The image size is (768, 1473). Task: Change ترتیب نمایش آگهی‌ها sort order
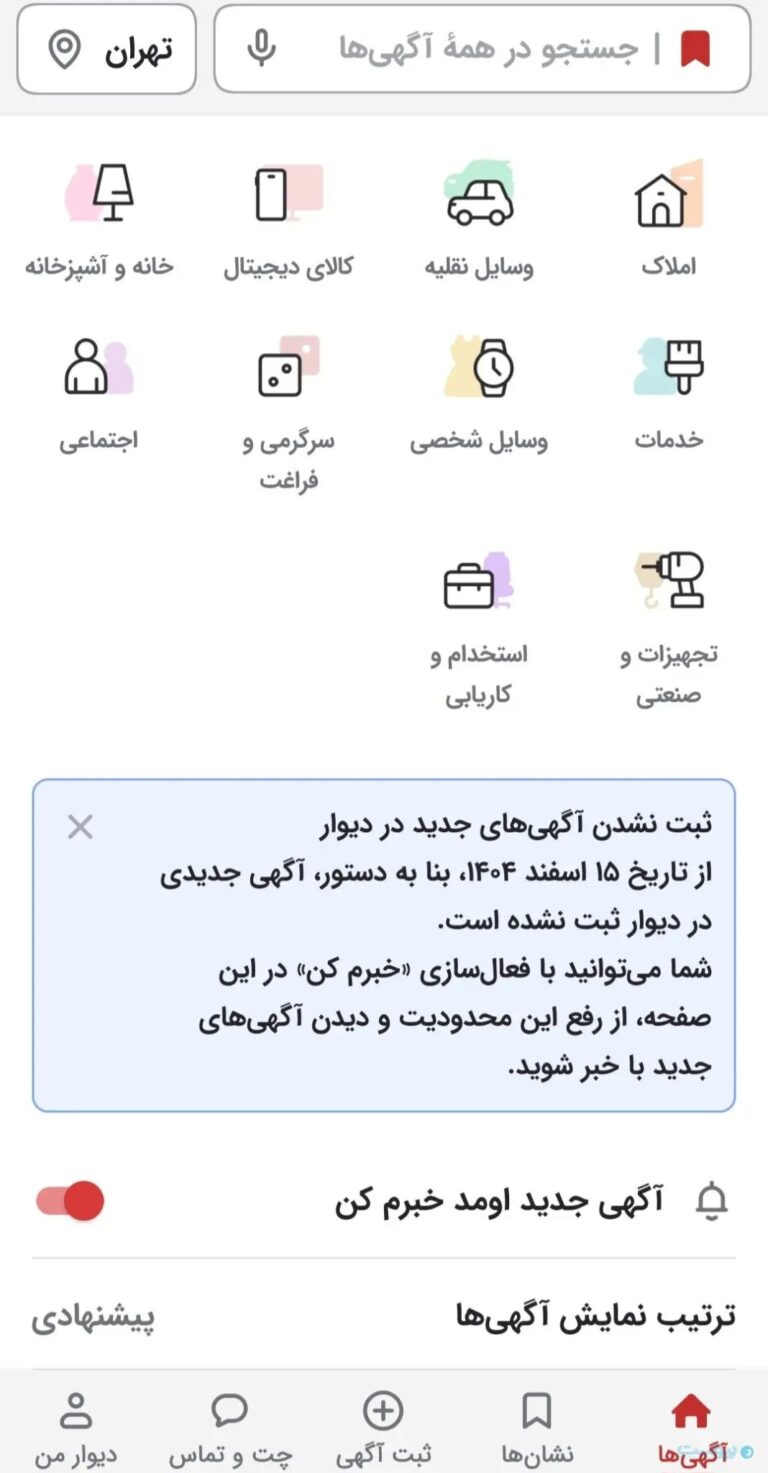pyautogui.click(x=384, y=1316)
